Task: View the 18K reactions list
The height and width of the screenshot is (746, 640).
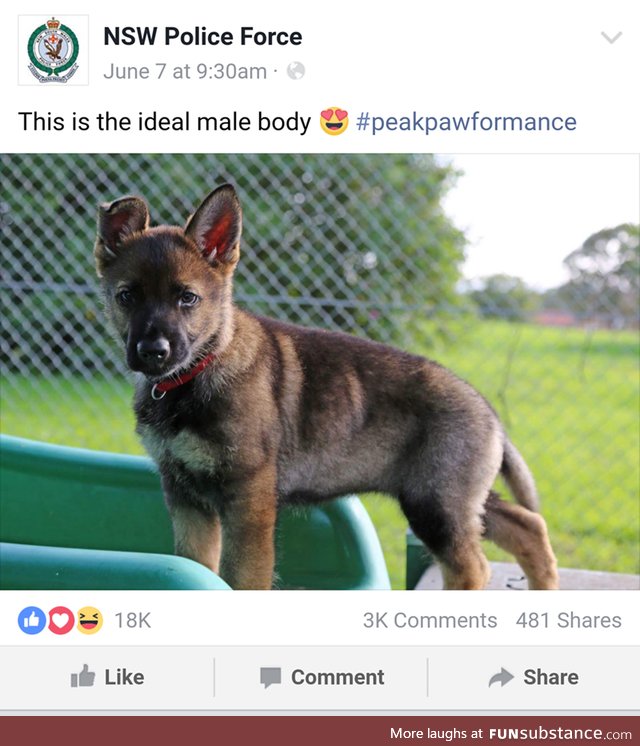Action: coord(85,620)
